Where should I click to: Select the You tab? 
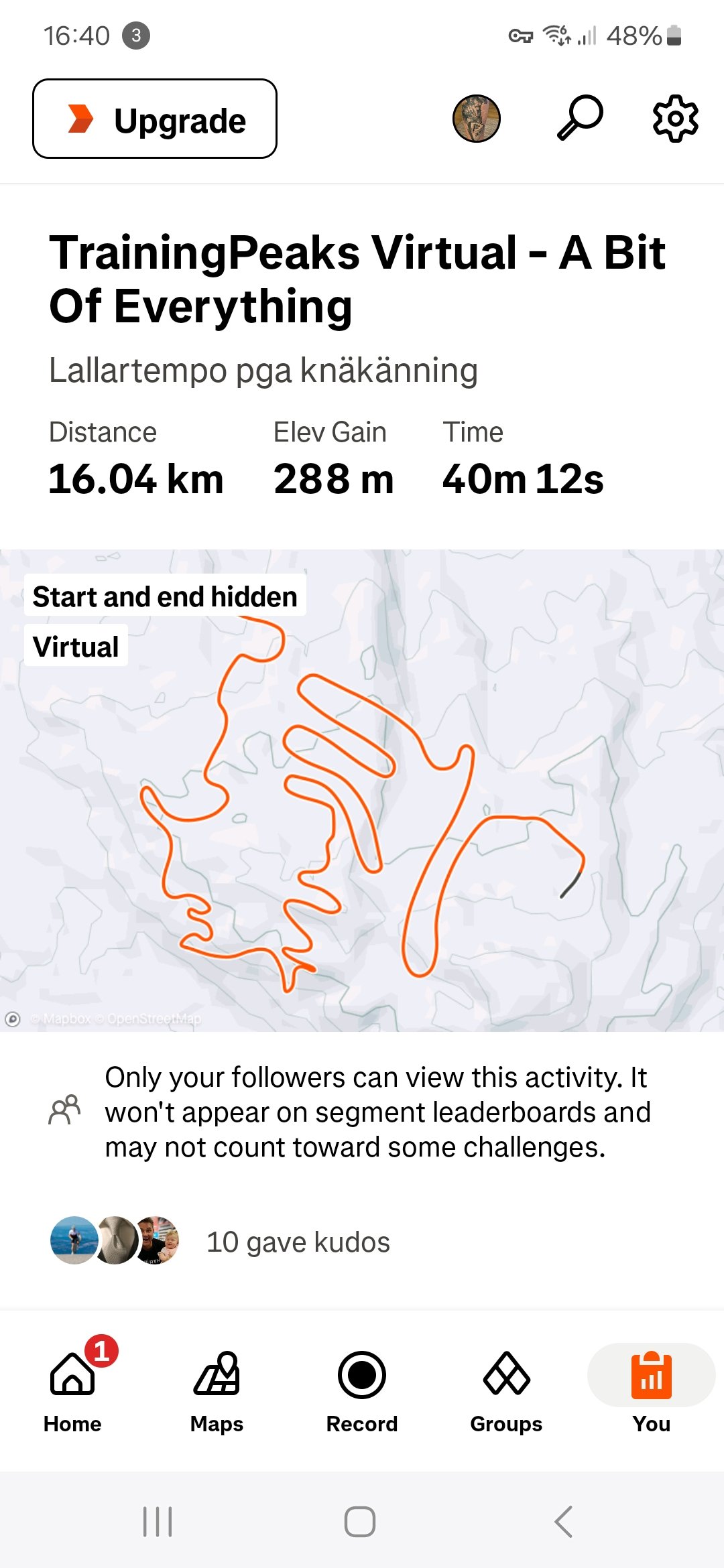click(x=651, y=1390)
